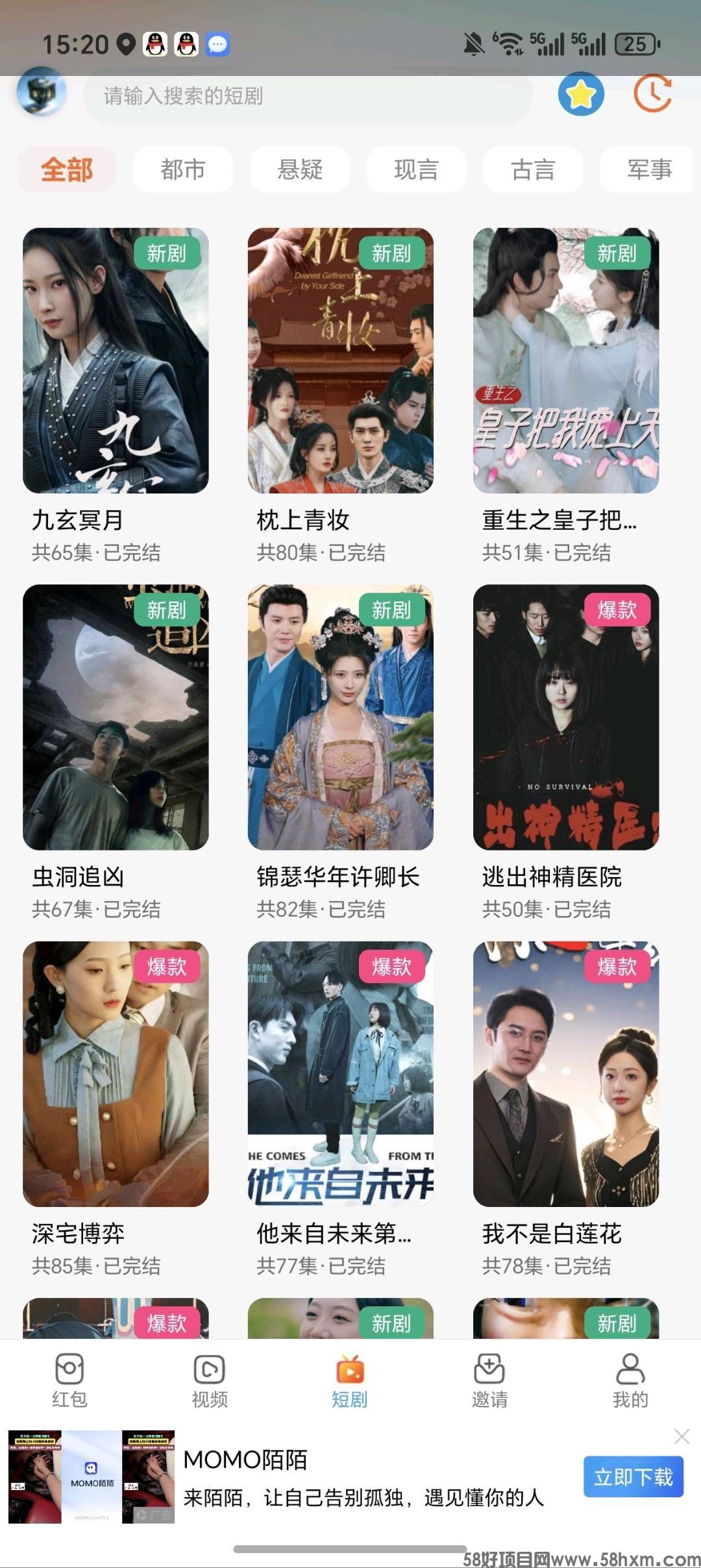Open the drama 深宅博弈

click(x=116, y=1074)
